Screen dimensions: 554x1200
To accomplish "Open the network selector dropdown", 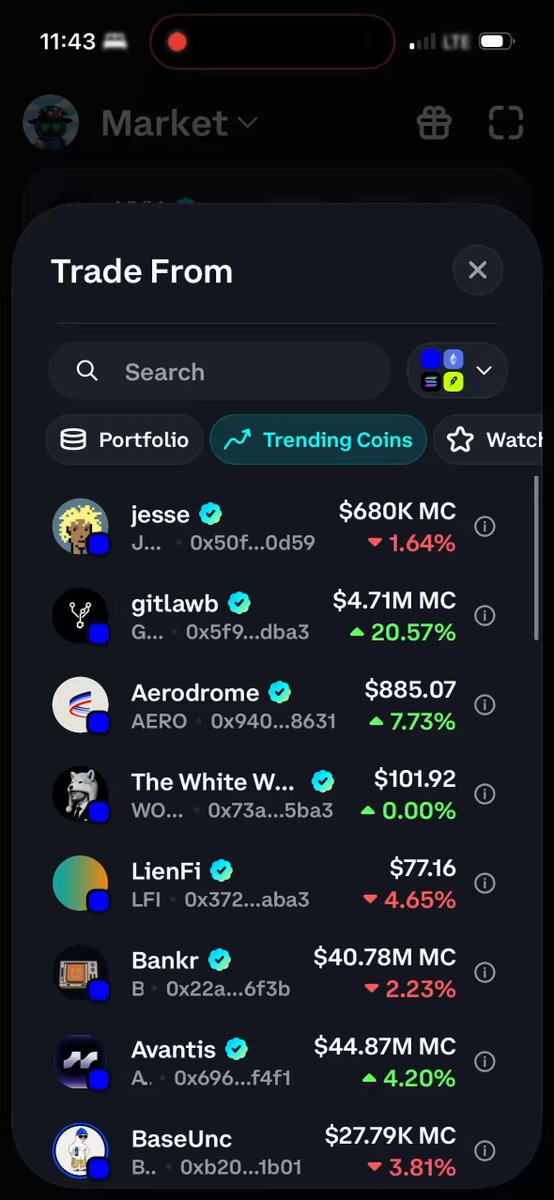I will [x=457, y=371].
